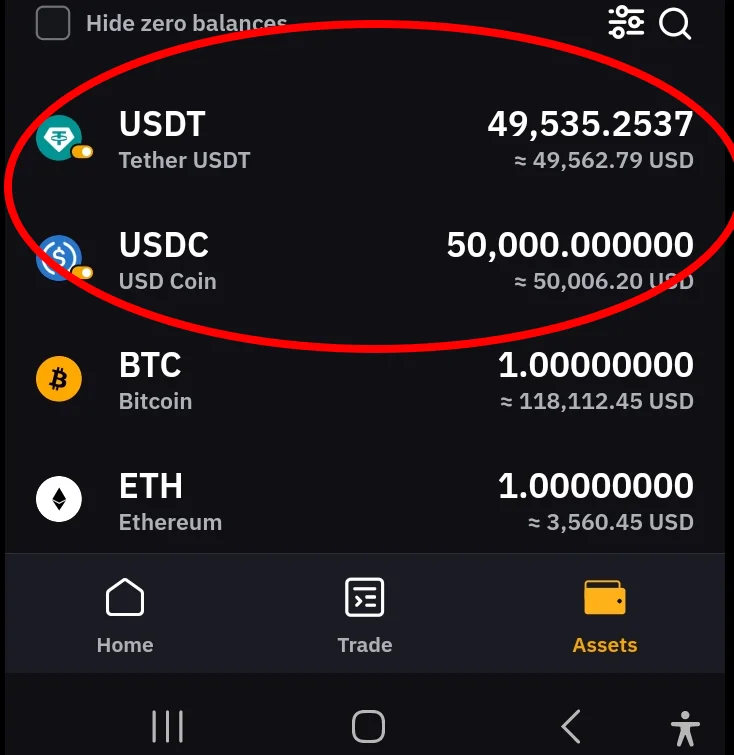Viewport: 734px width, 755px height.
Task: Go to the Home tab
Action: (x=125, y=615)
